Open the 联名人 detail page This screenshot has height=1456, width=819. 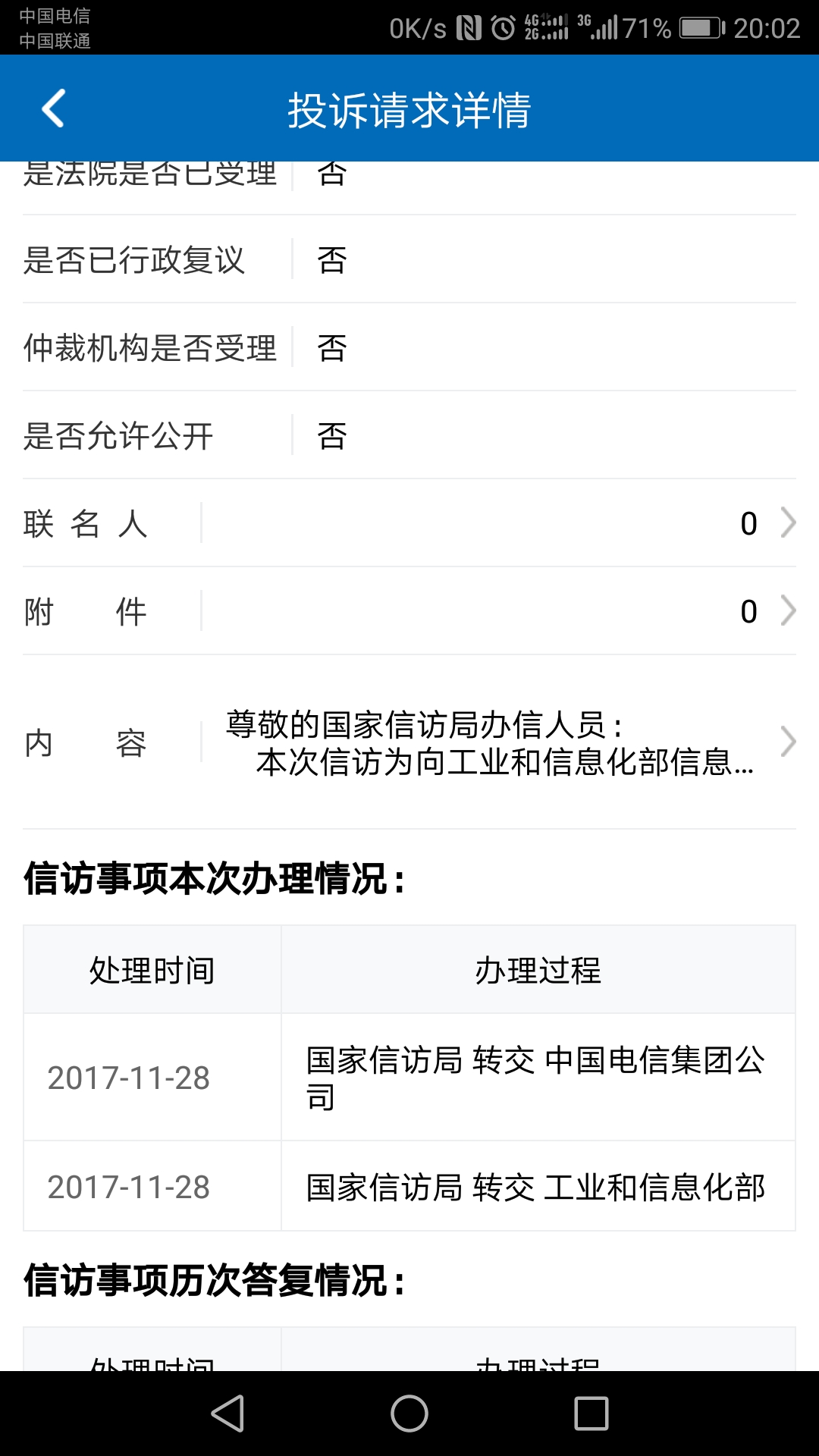coord(409,523)
